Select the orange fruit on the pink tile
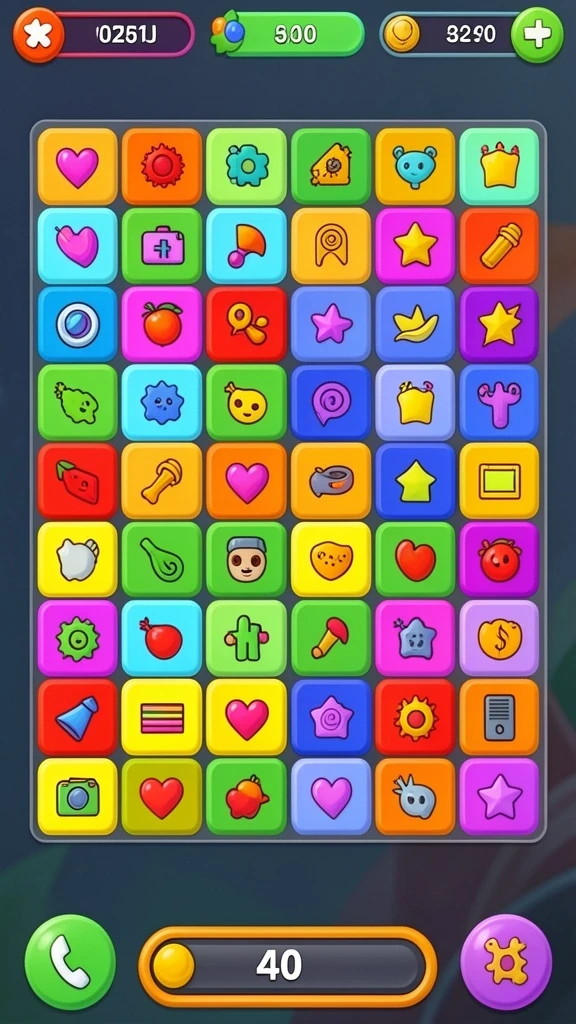576x1024 pixels. pos(162,325)
